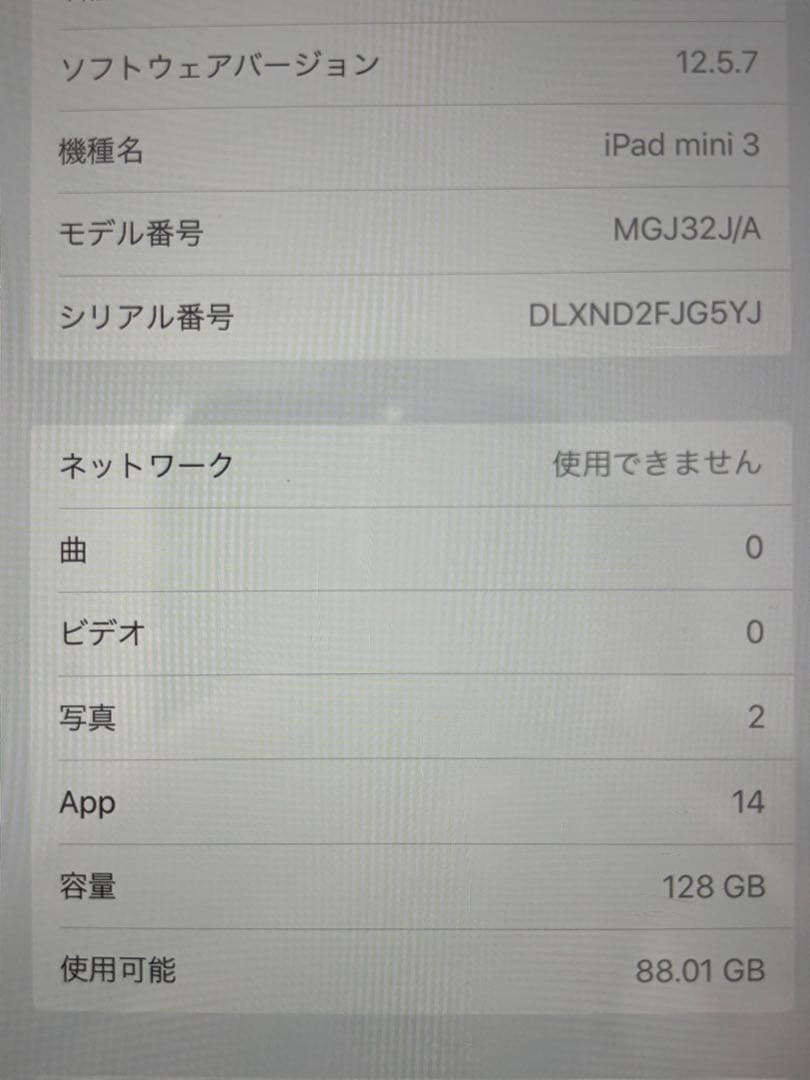
Task: Select the app count of 14
Action: 744,799
